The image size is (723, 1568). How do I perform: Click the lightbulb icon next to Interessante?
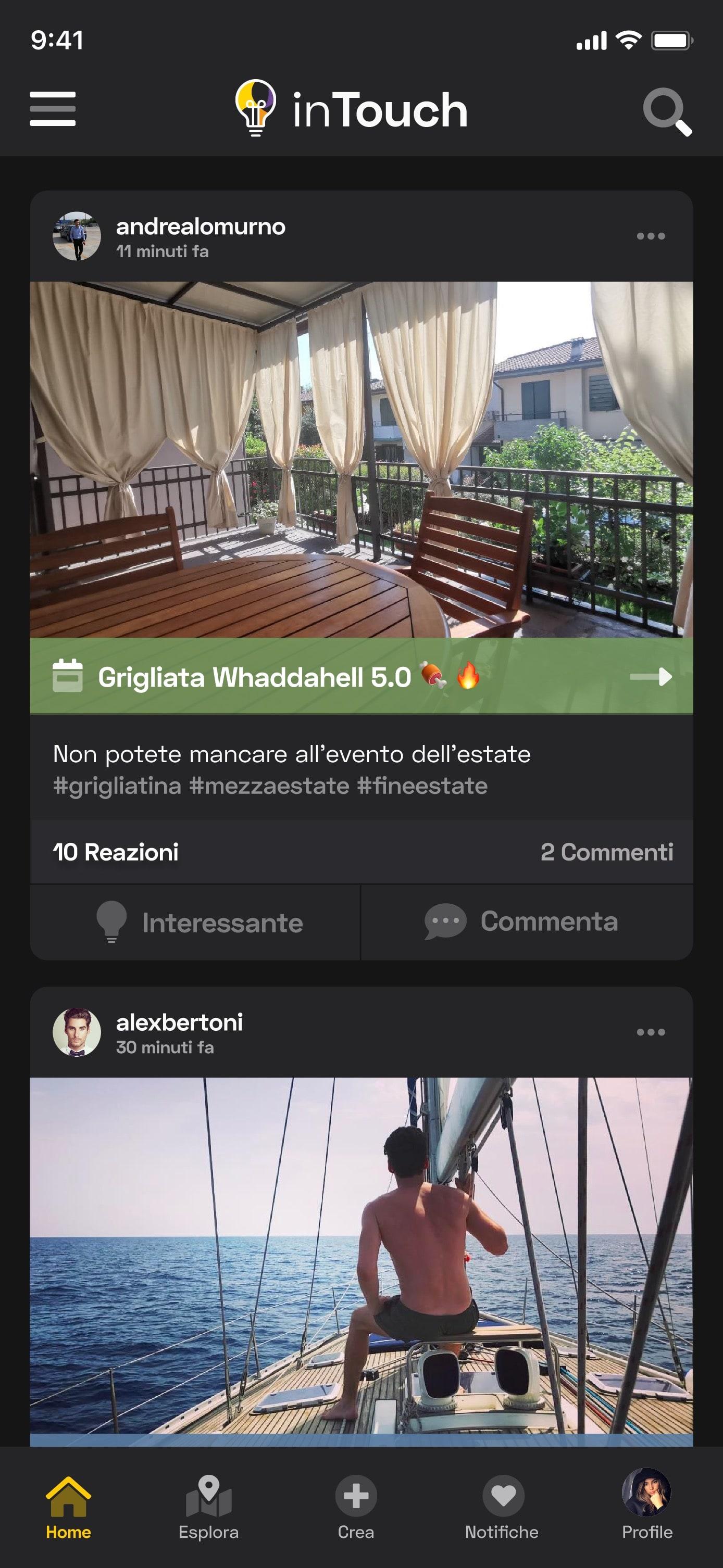[112, 922]
